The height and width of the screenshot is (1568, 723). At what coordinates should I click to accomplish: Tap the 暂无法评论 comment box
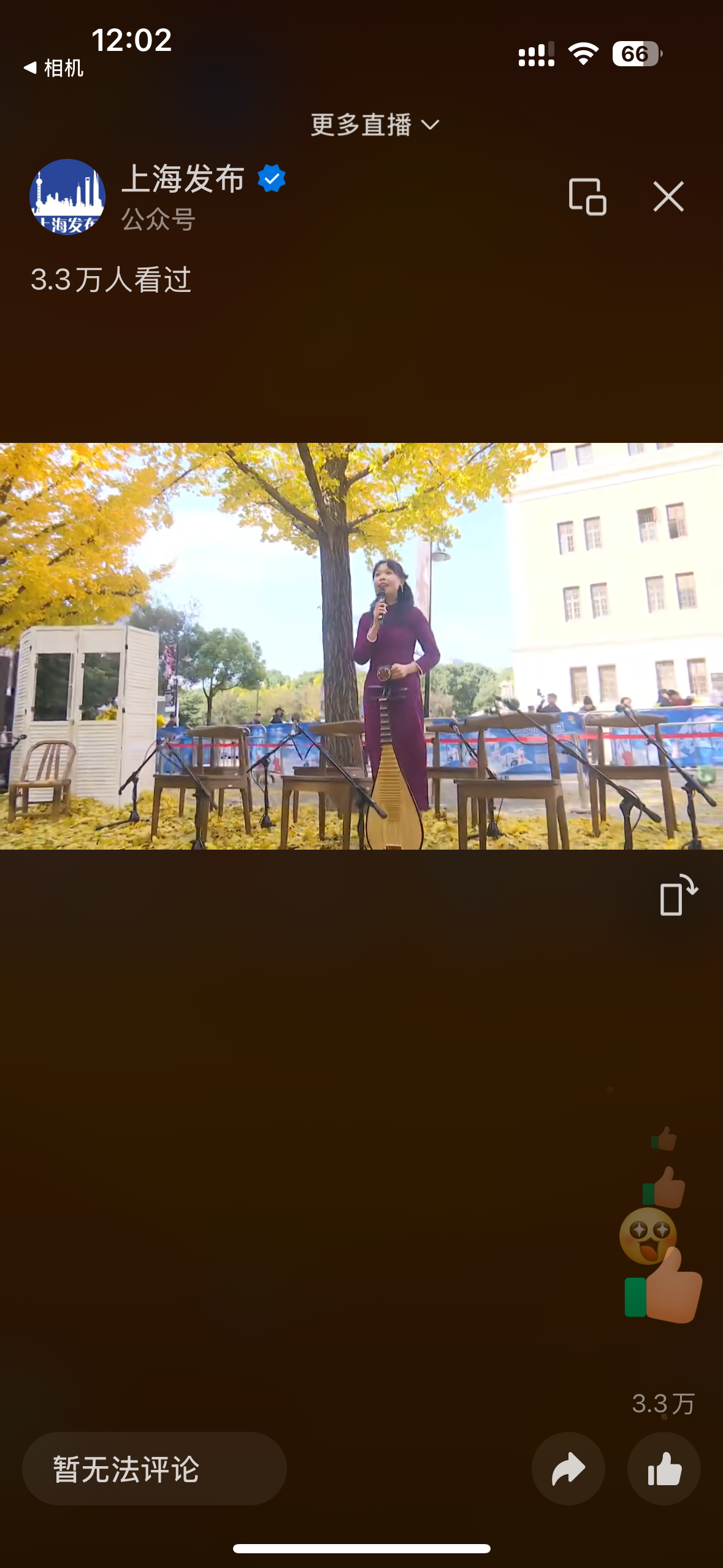click(154, 1469)
